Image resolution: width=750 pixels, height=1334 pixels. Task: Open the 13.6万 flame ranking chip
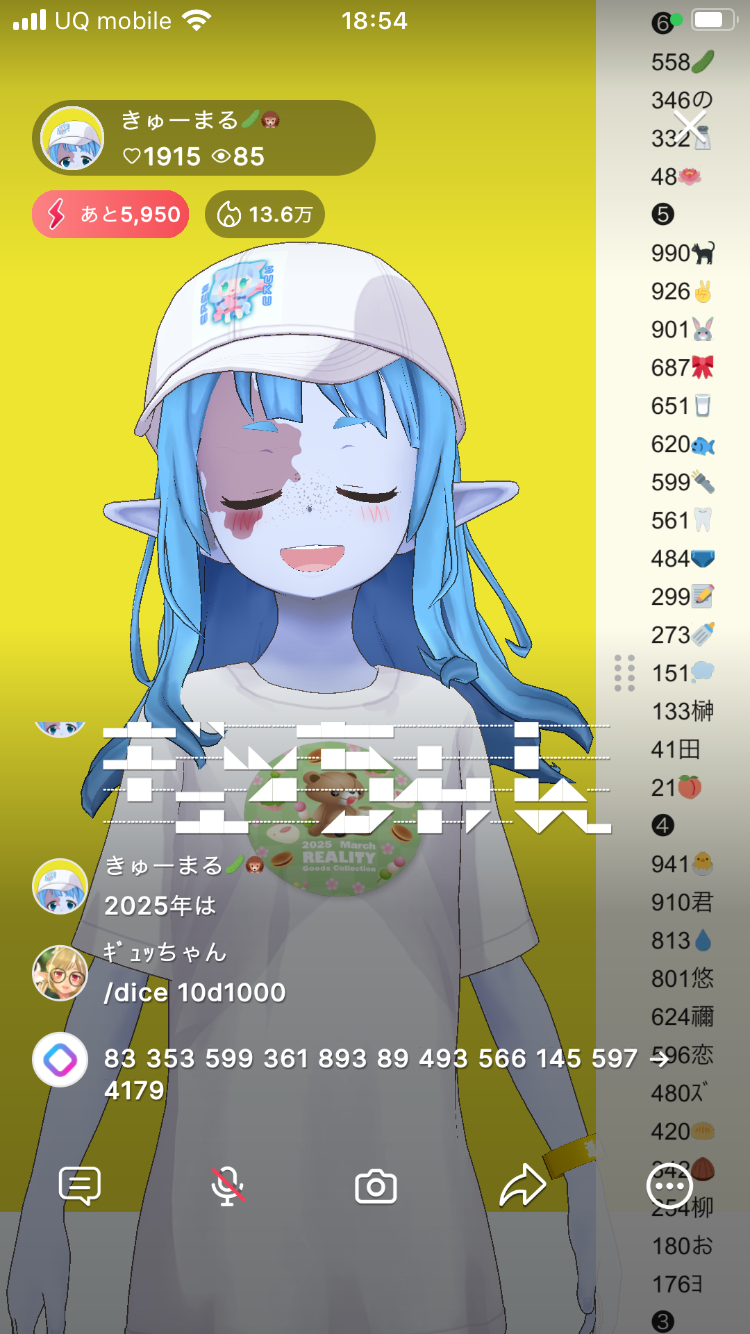(x=265, y=214)
